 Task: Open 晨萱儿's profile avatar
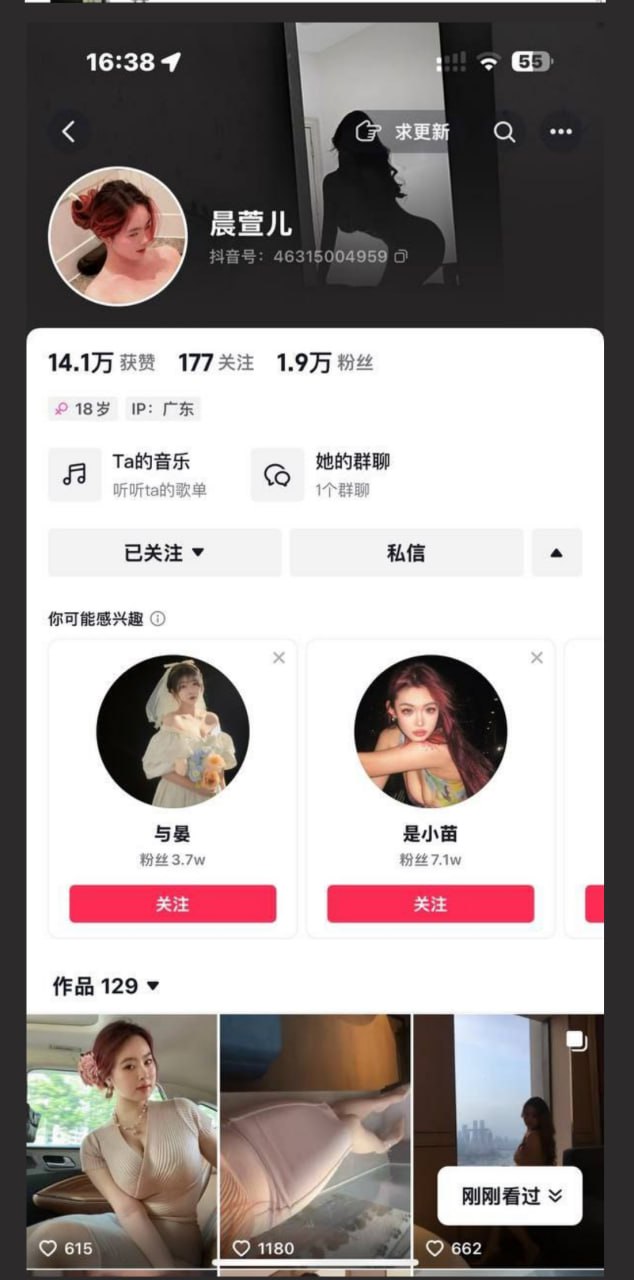[x=117, y=236]
